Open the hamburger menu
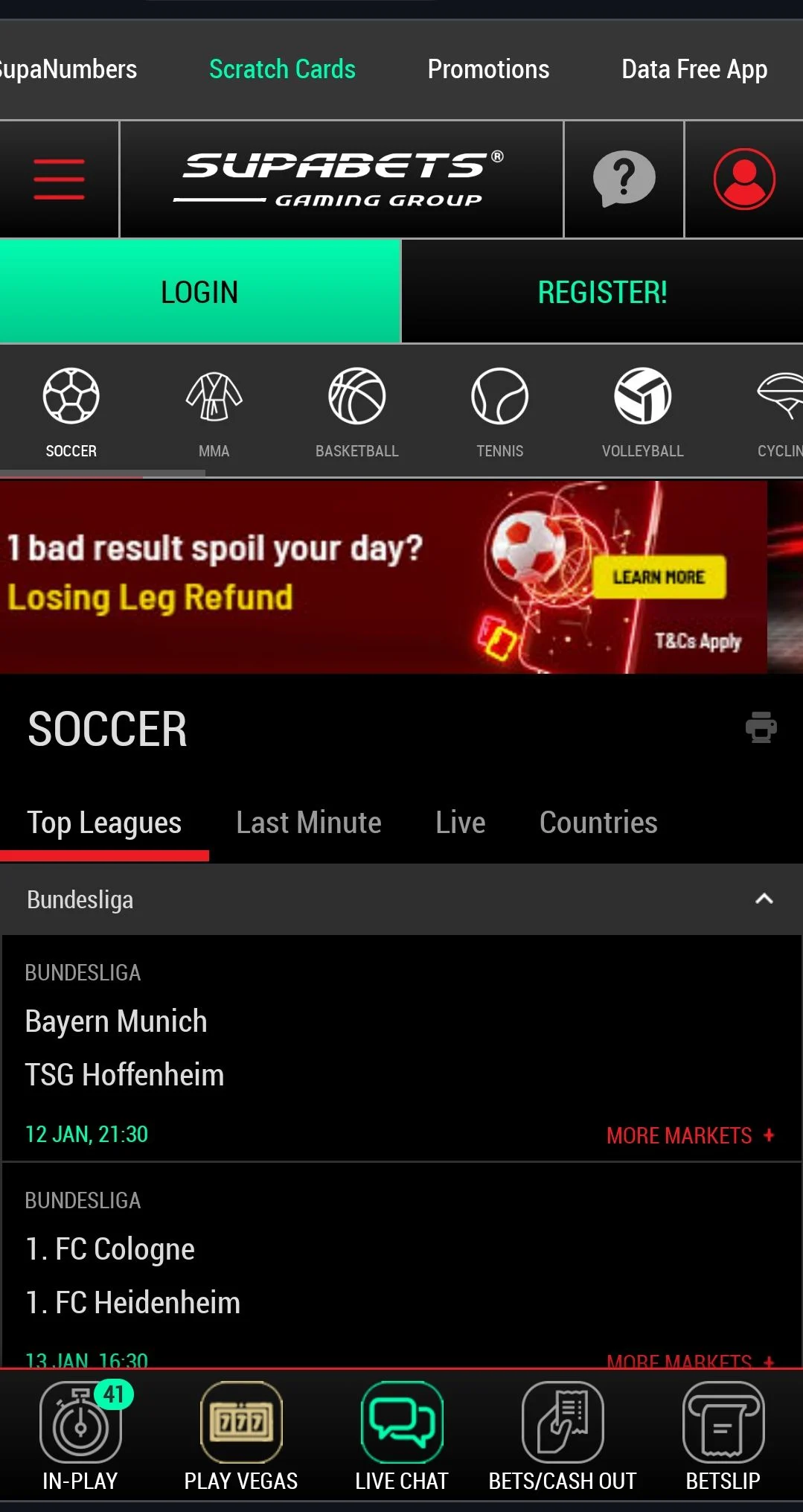803x1512 pixels. coord(59,179)
